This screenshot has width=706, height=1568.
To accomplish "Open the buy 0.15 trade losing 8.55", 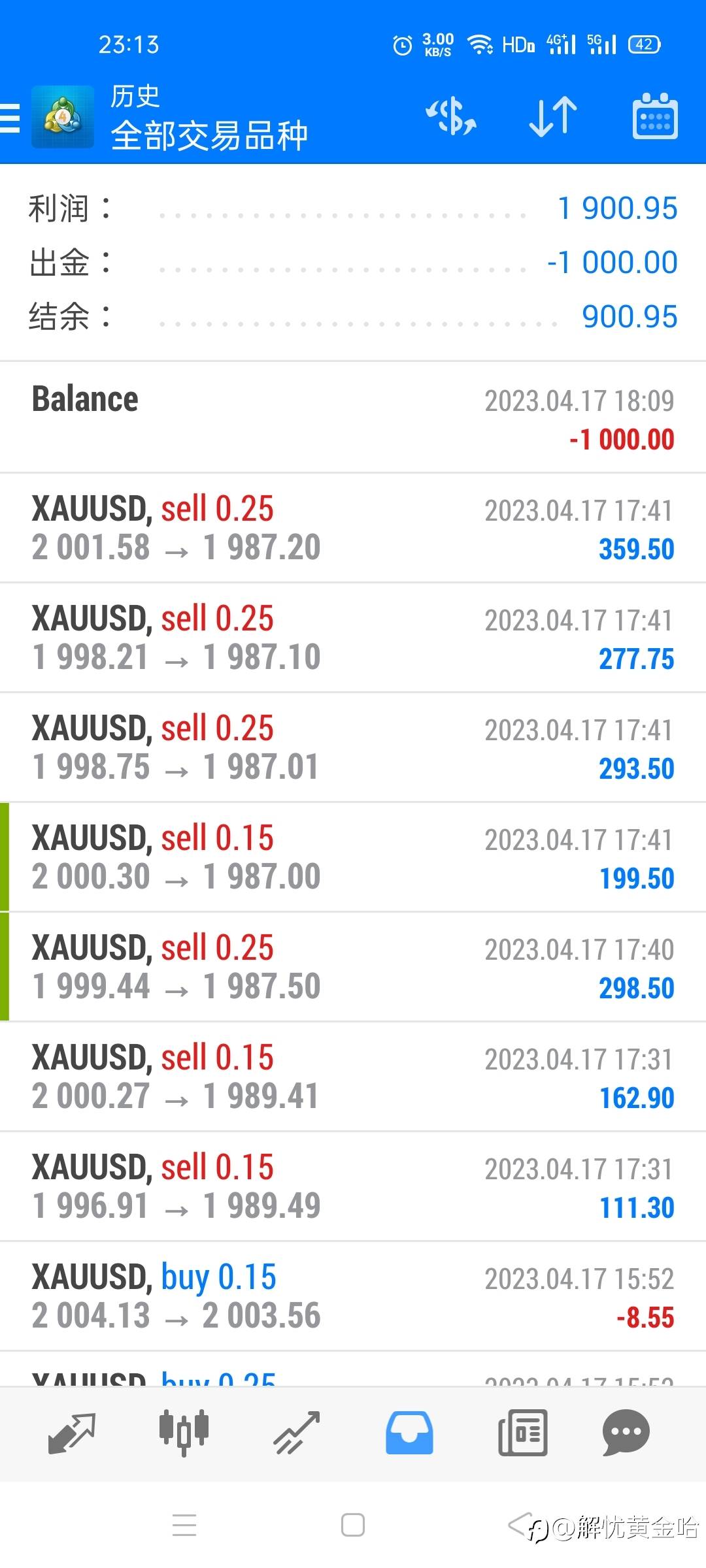I will point(353,1296).
